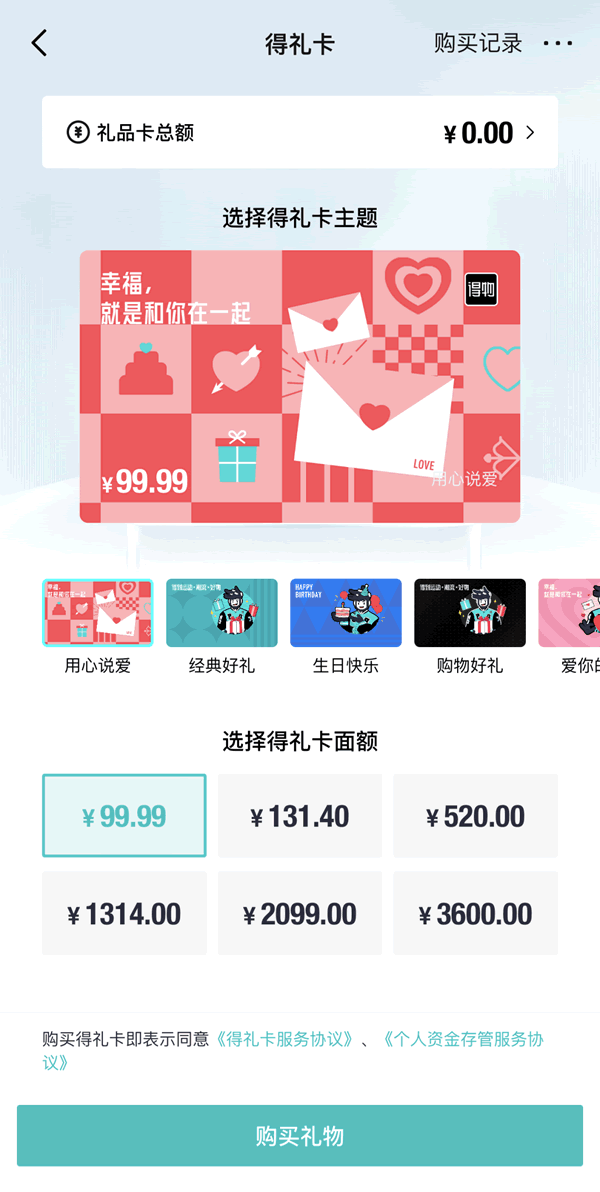
Task: Select the ¥99.99 card amount
Action: coord(124,816)
